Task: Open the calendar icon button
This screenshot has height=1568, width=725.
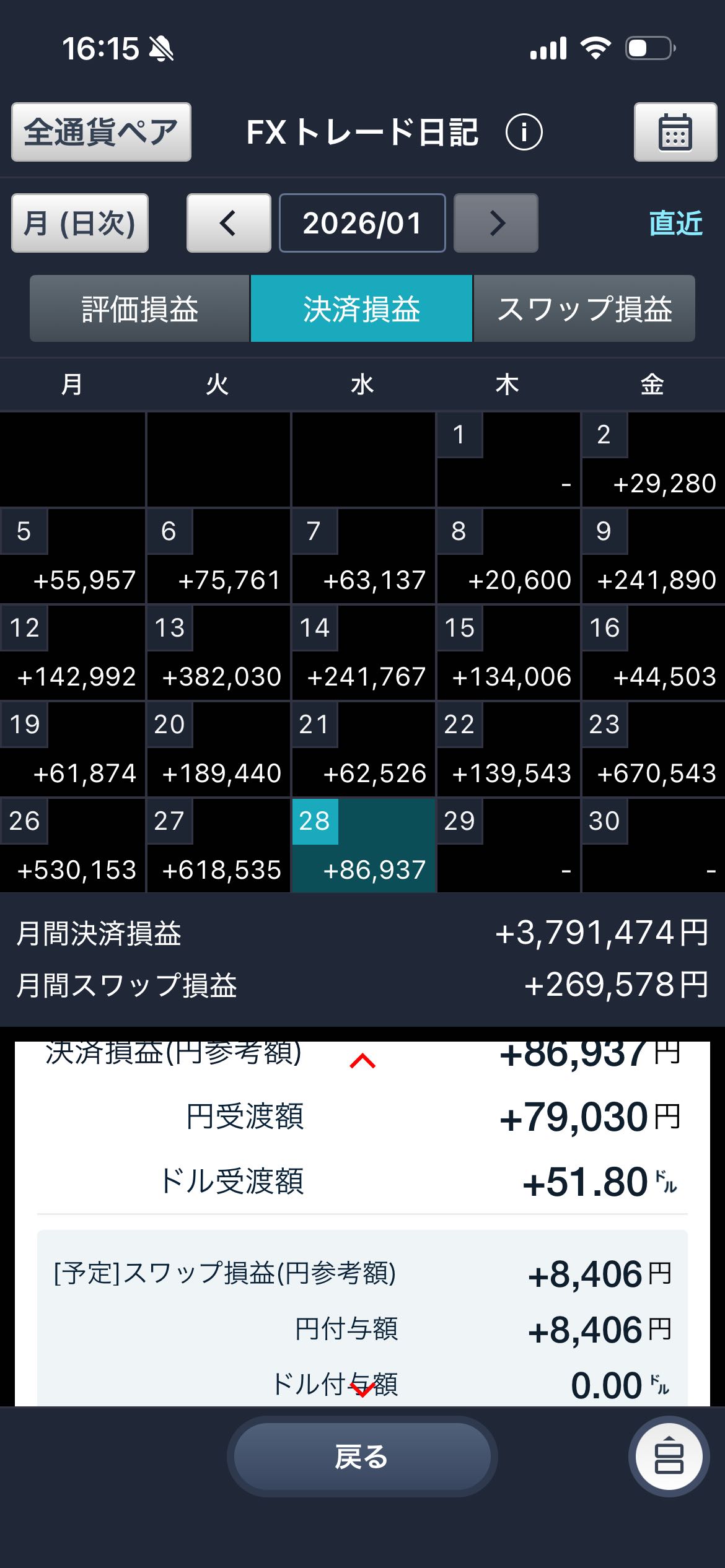Action: [675, 132]
